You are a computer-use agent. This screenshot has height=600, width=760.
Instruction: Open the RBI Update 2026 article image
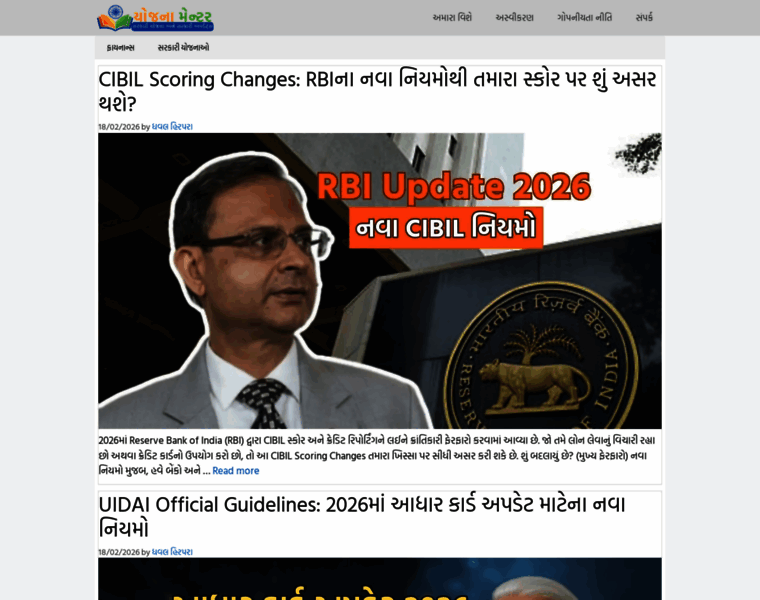pyautogui.click(x=379, y=281)
